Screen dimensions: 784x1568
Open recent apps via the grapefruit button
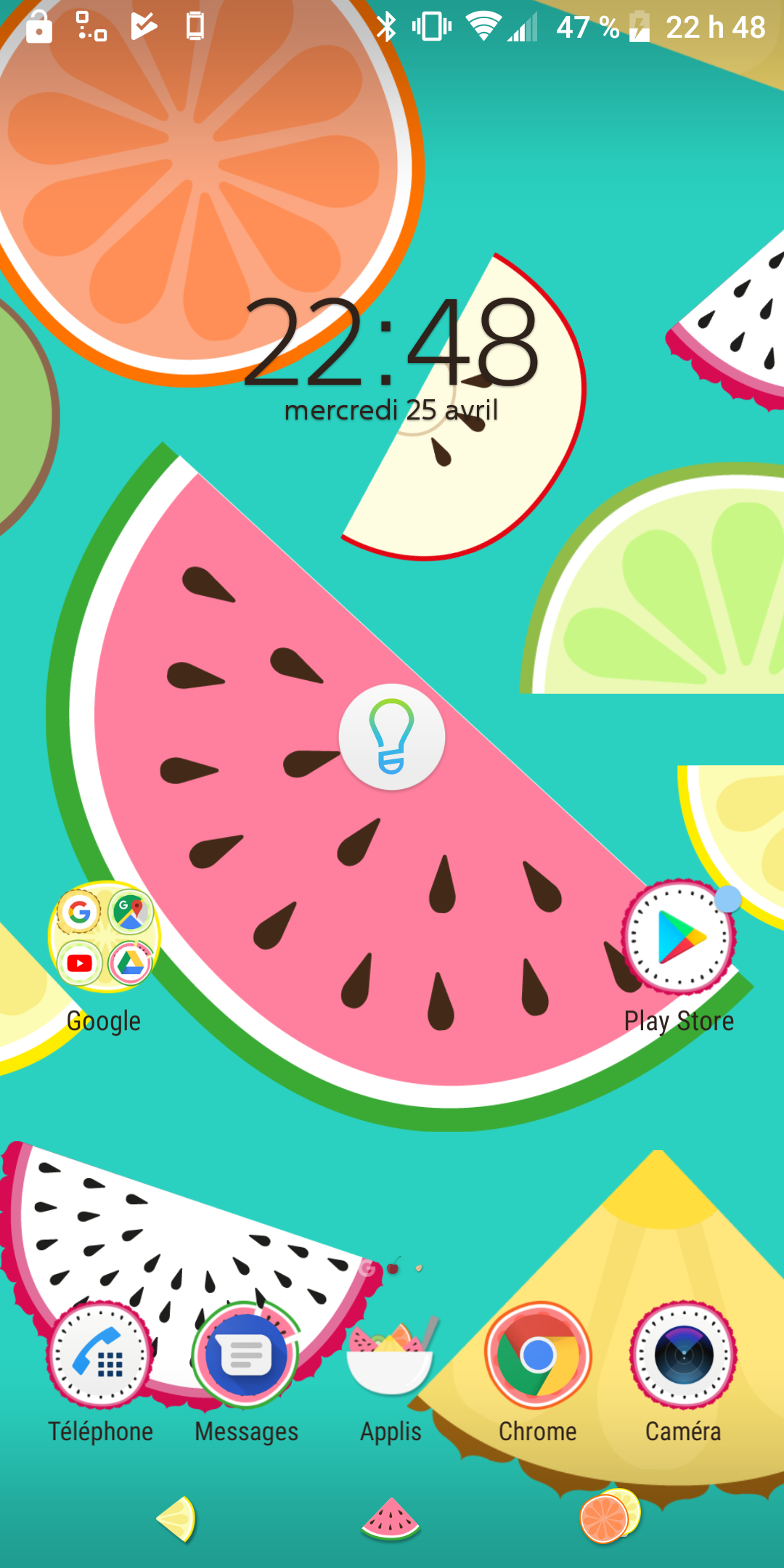608,1517
